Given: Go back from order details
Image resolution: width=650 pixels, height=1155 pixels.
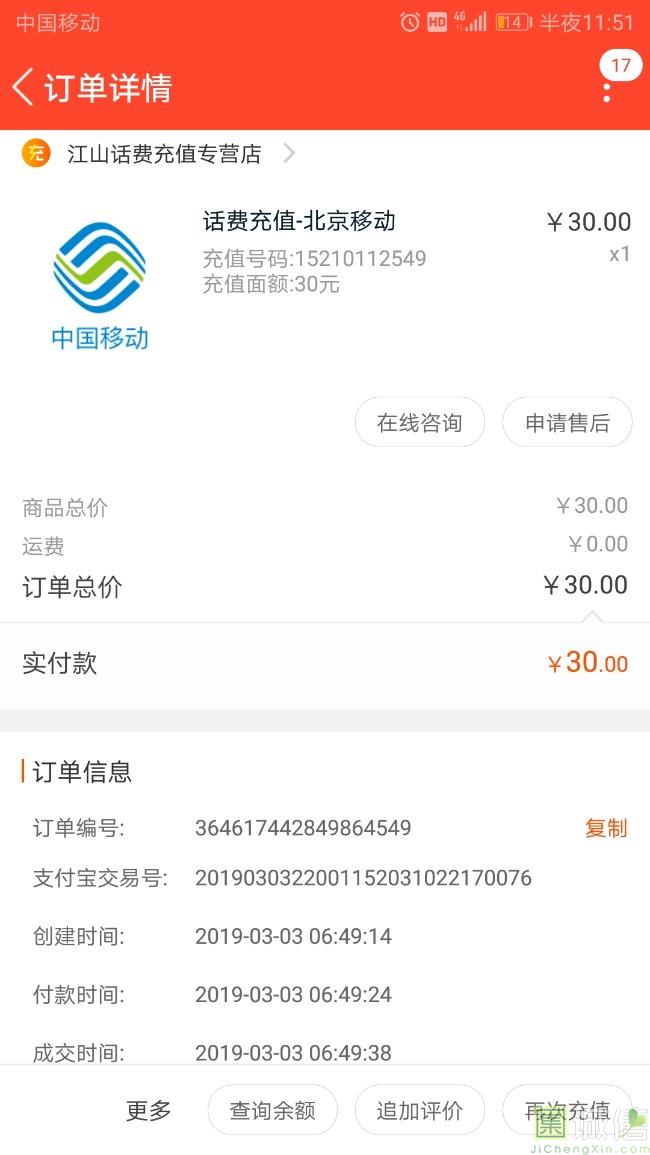Looking at the screenshot, I should 24,87.
